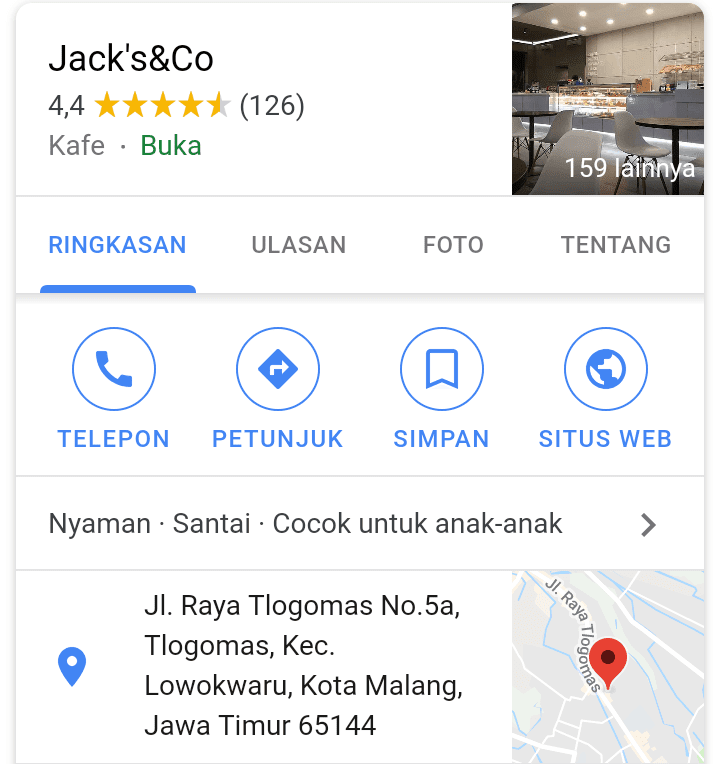Call the cafe via Telepon button
The width and height of the screenshot is (720, 764).
click(x=114, y=371)
